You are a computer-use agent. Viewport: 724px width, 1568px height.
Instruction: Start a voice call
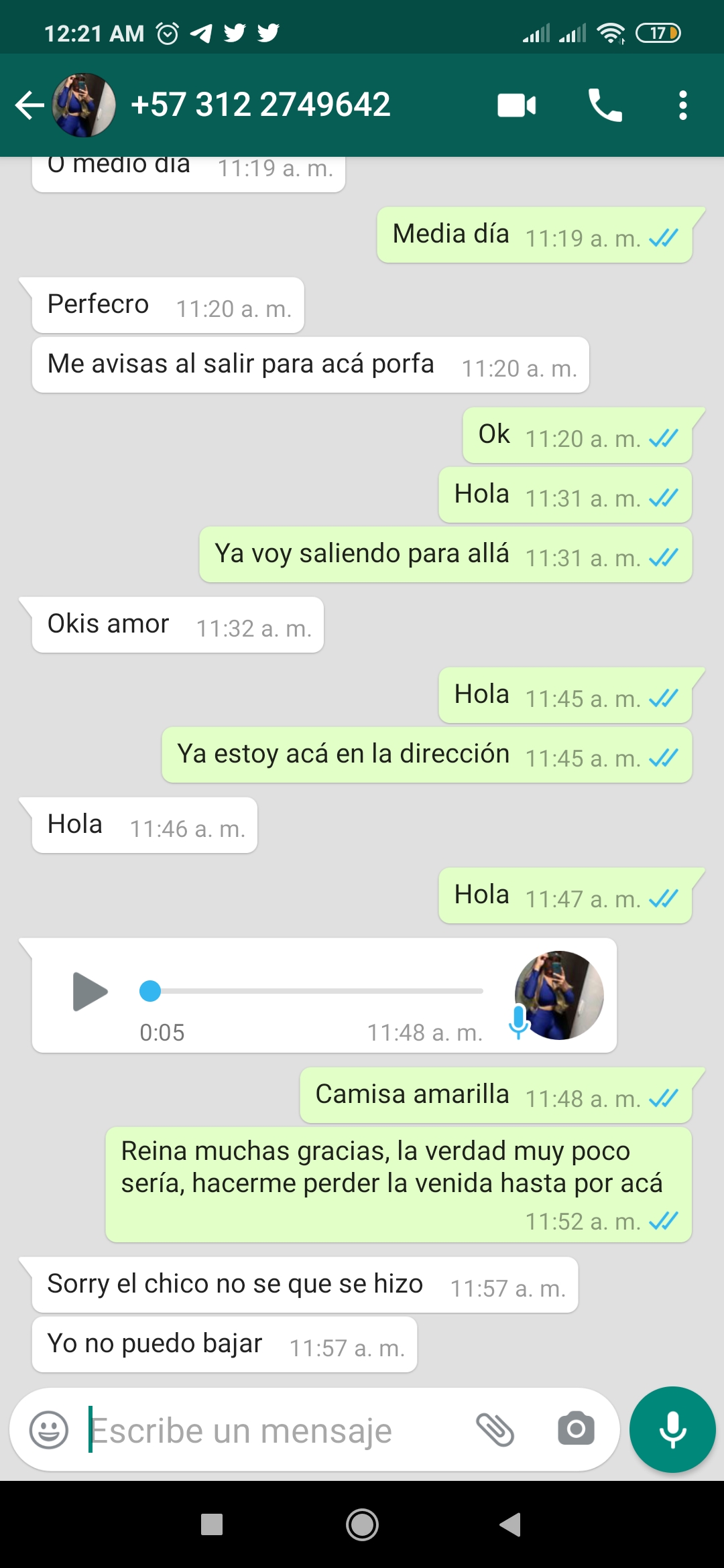click(x=605, y=105)
